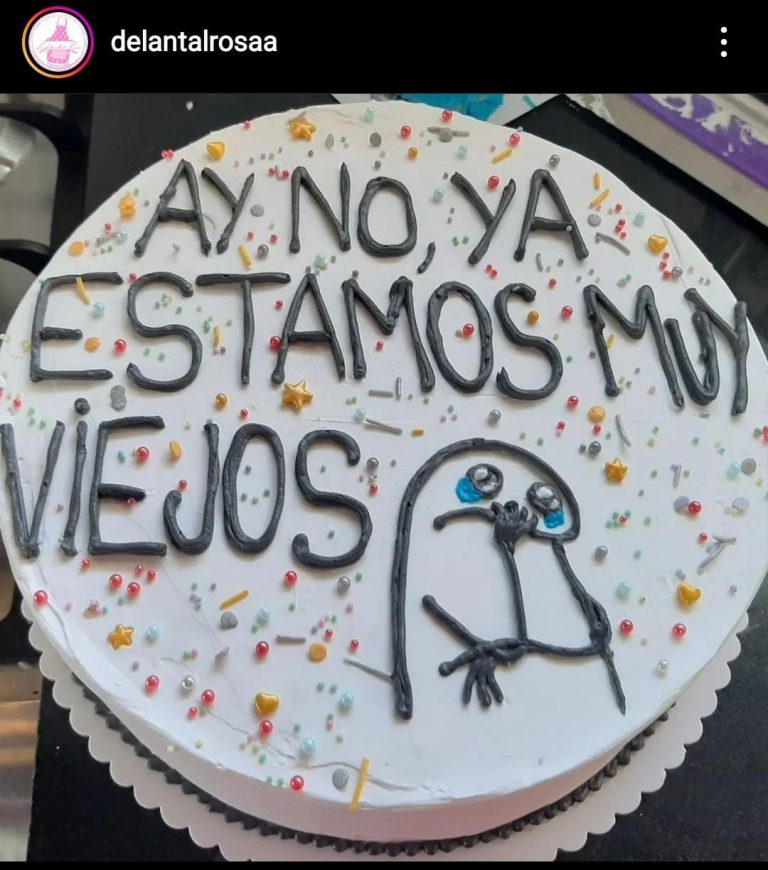768x870 pixels.
Task: Open delantalrosaa's profile picture
Action: (57, 42)
